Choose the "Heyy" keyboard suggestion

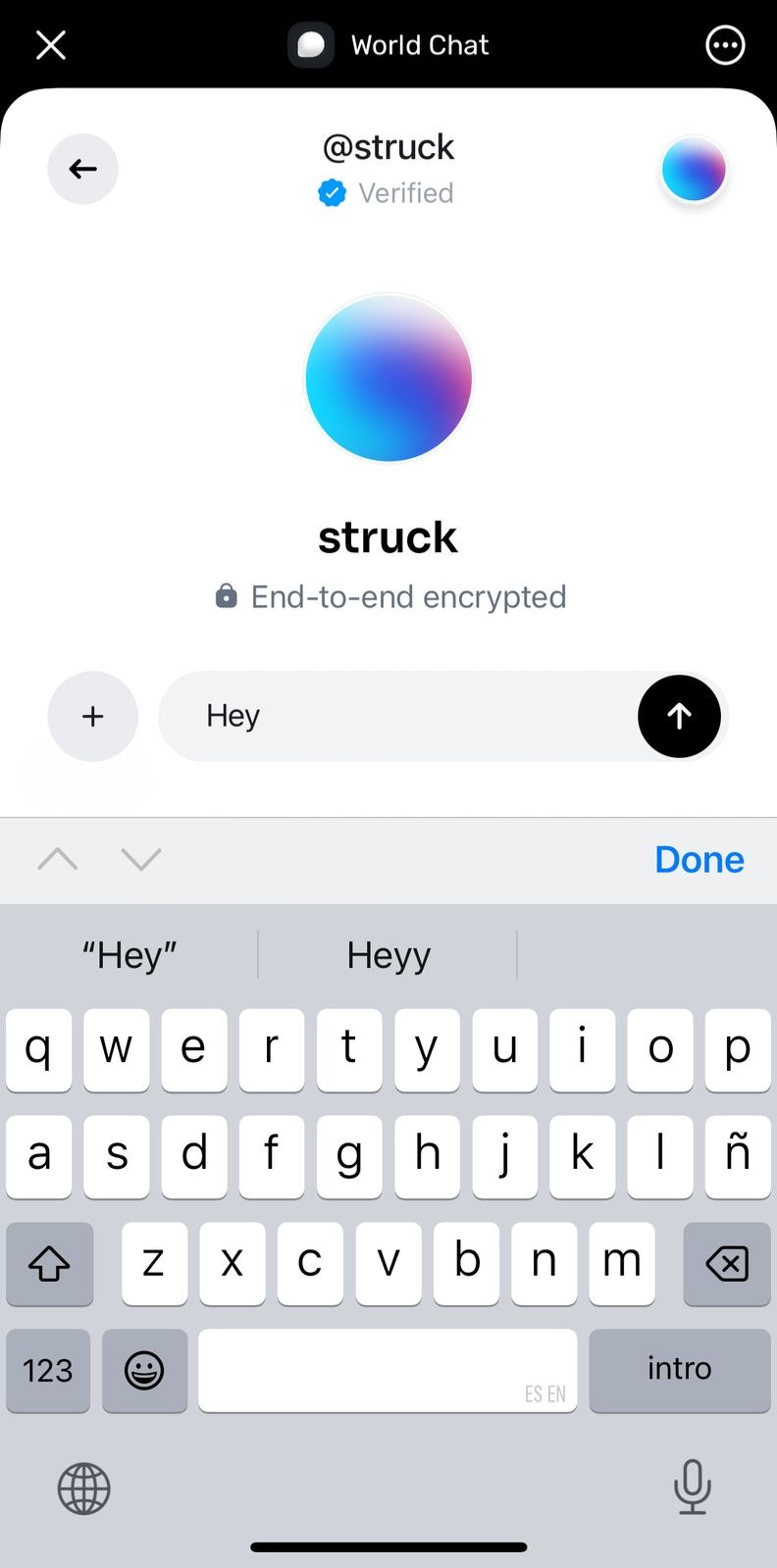[388, 955]
